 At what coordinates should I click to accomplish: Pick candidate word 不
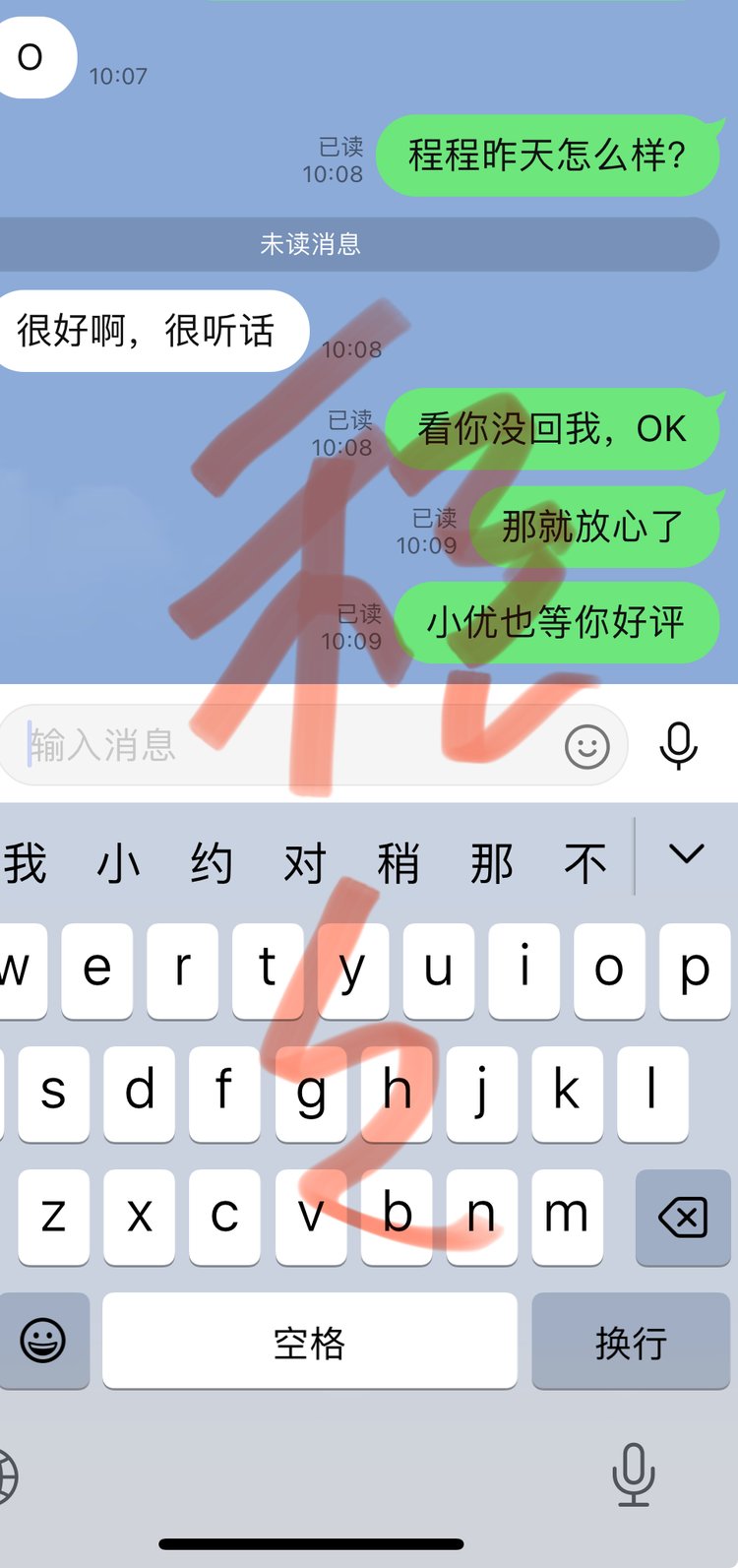pyautogui.click(x=585, y=863)
